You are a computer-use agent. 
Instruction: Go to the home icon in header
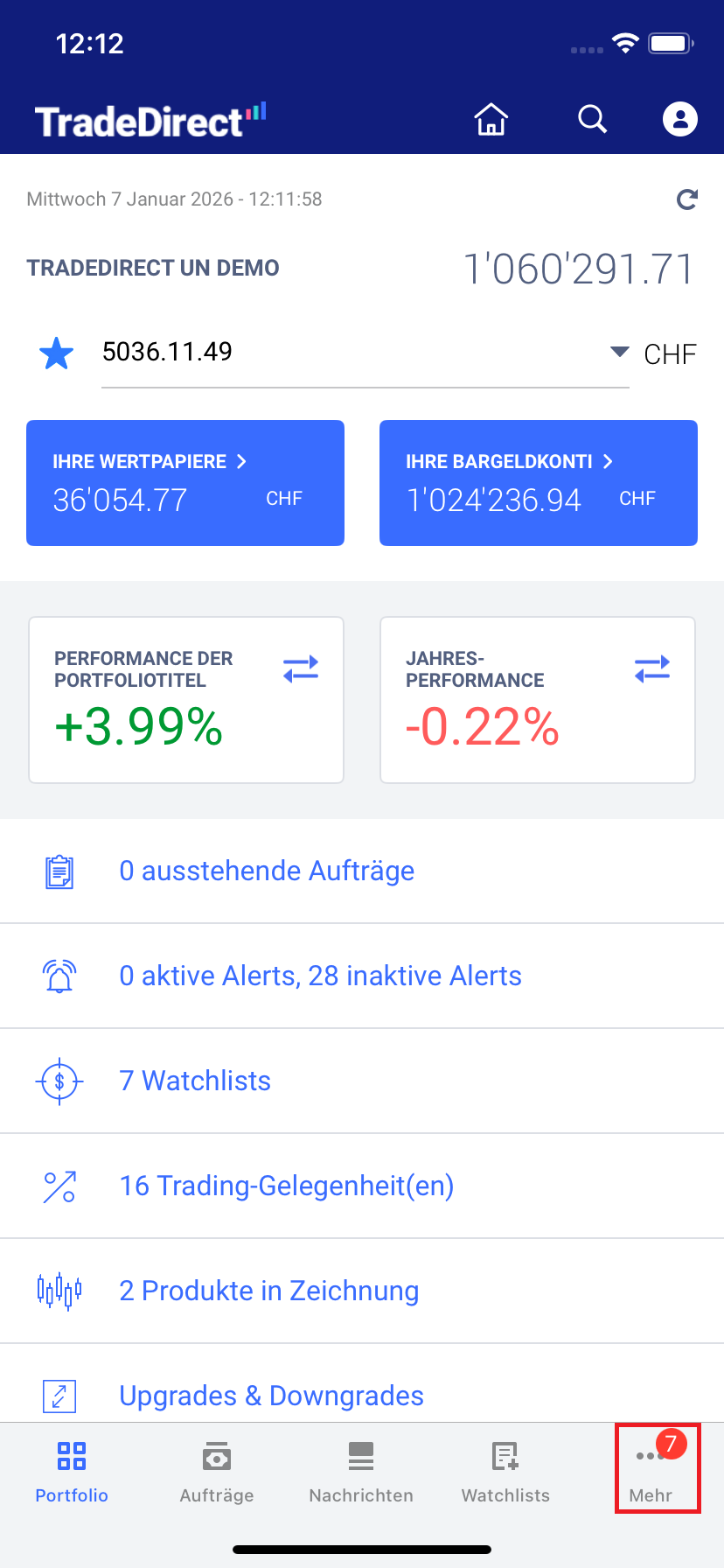pos(491,119)
